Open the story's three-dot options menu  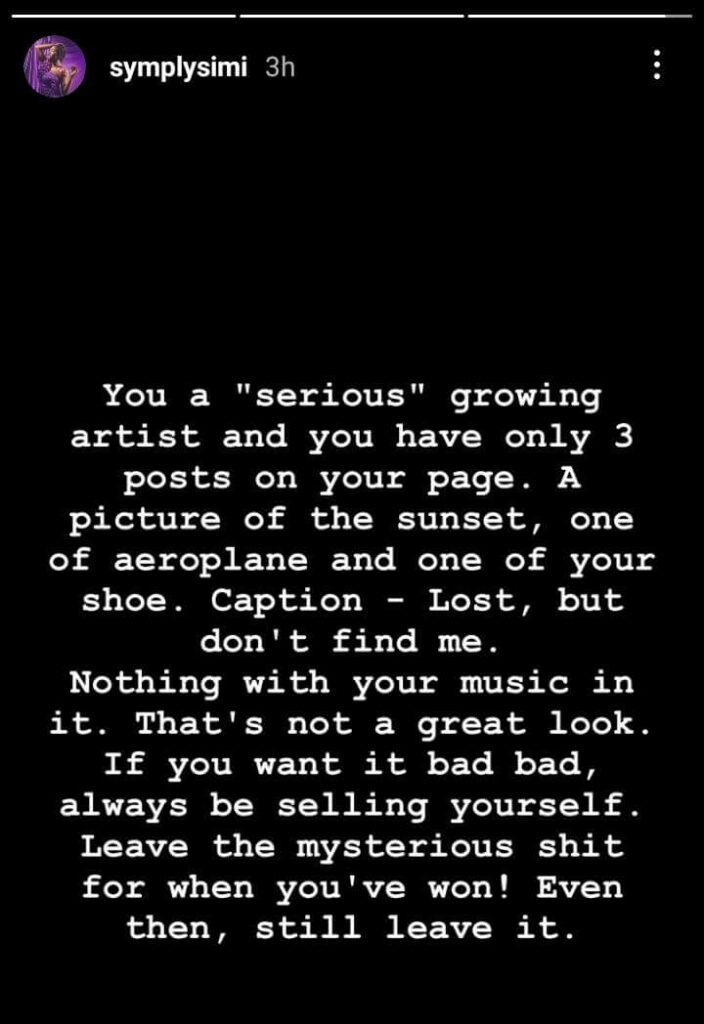[x=657, y=66]
